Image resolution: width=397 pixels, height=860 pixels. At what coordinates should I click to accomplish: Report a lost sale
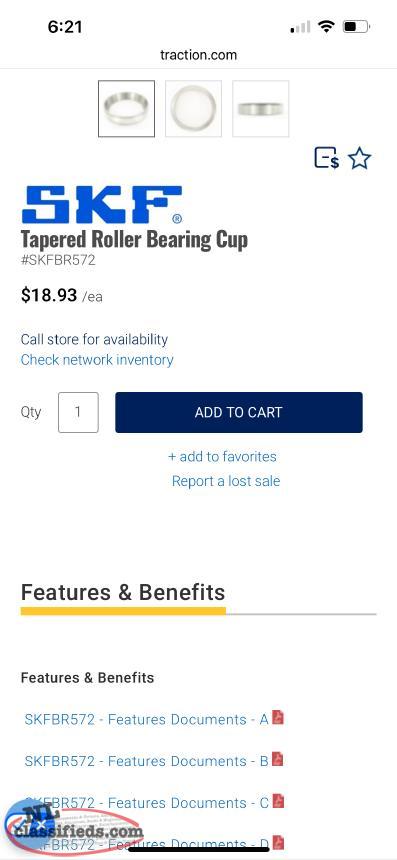tap(226, 481)
